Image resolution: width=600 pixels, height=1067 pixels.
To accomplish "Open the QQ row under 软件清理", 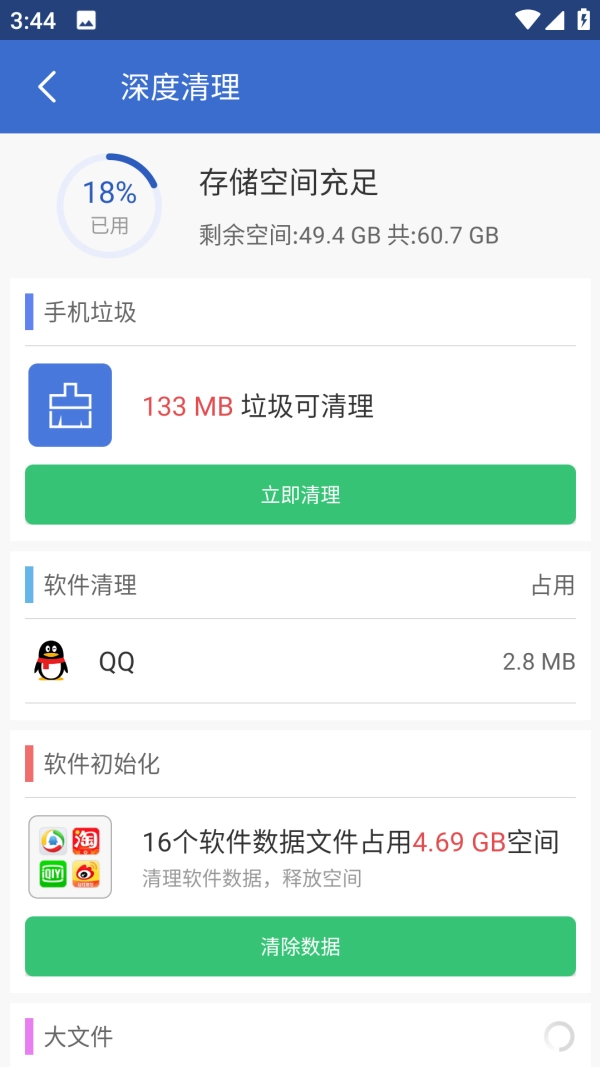I will 300,661.
